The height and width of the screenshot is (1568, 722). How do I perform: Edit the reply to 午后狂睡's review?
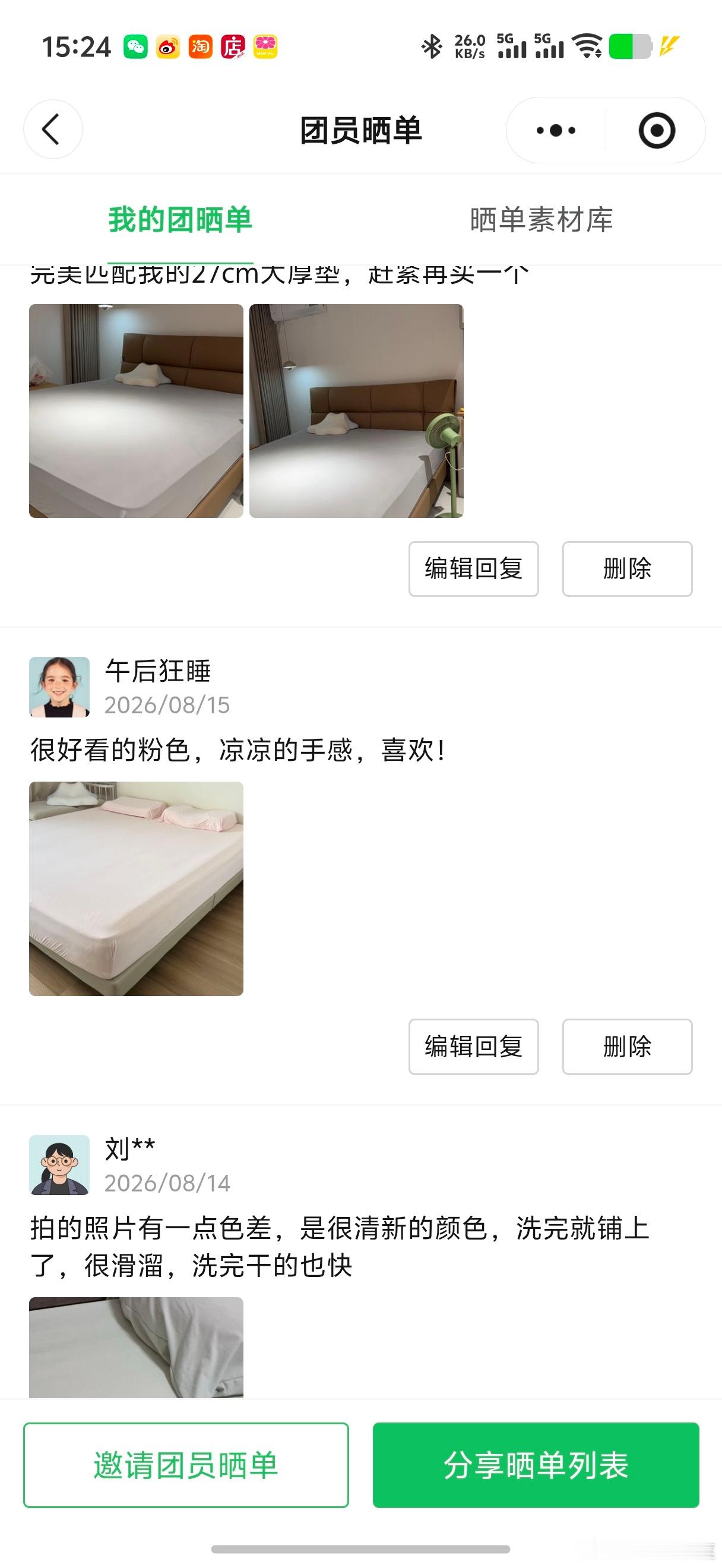(474, 1047)
